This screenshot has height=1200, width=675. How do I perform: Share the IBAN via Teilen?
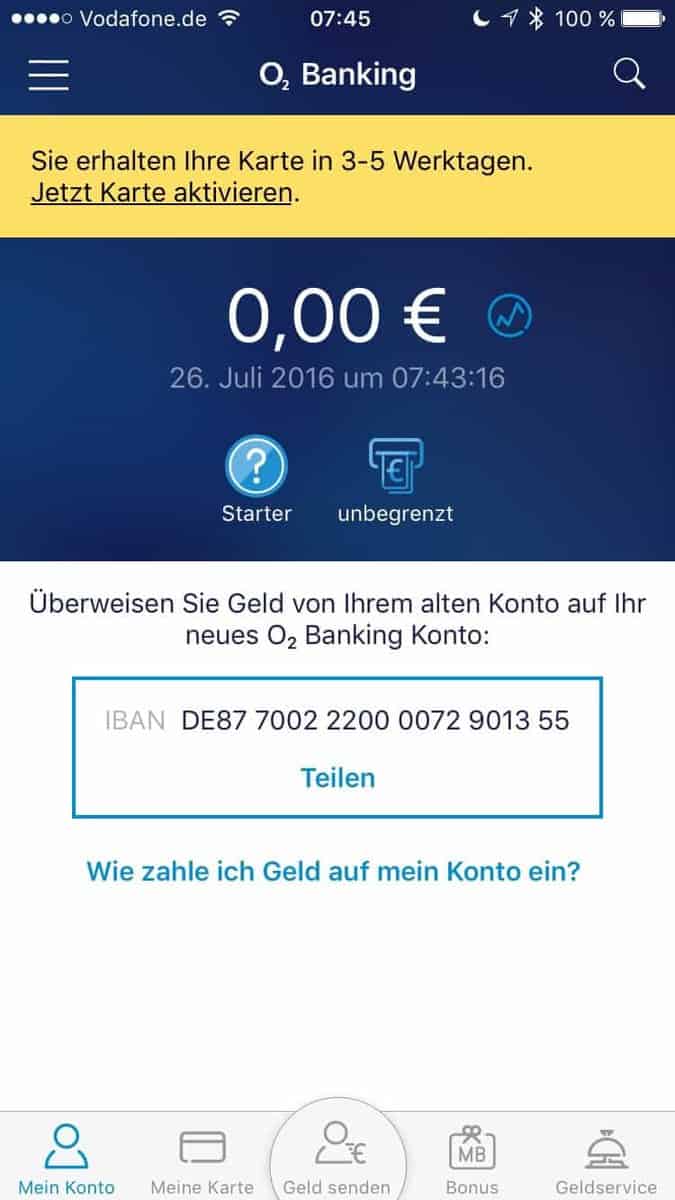(x=338, y=777)
